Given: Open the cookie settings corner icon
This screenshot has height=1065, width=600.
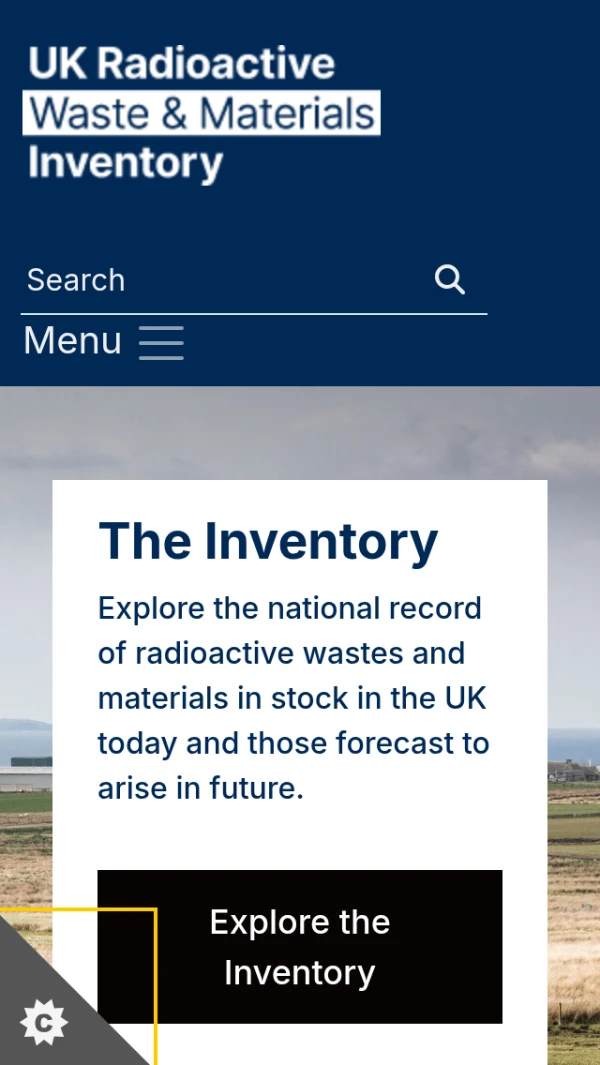Looking at the screenshot, I should [44, 1021].
